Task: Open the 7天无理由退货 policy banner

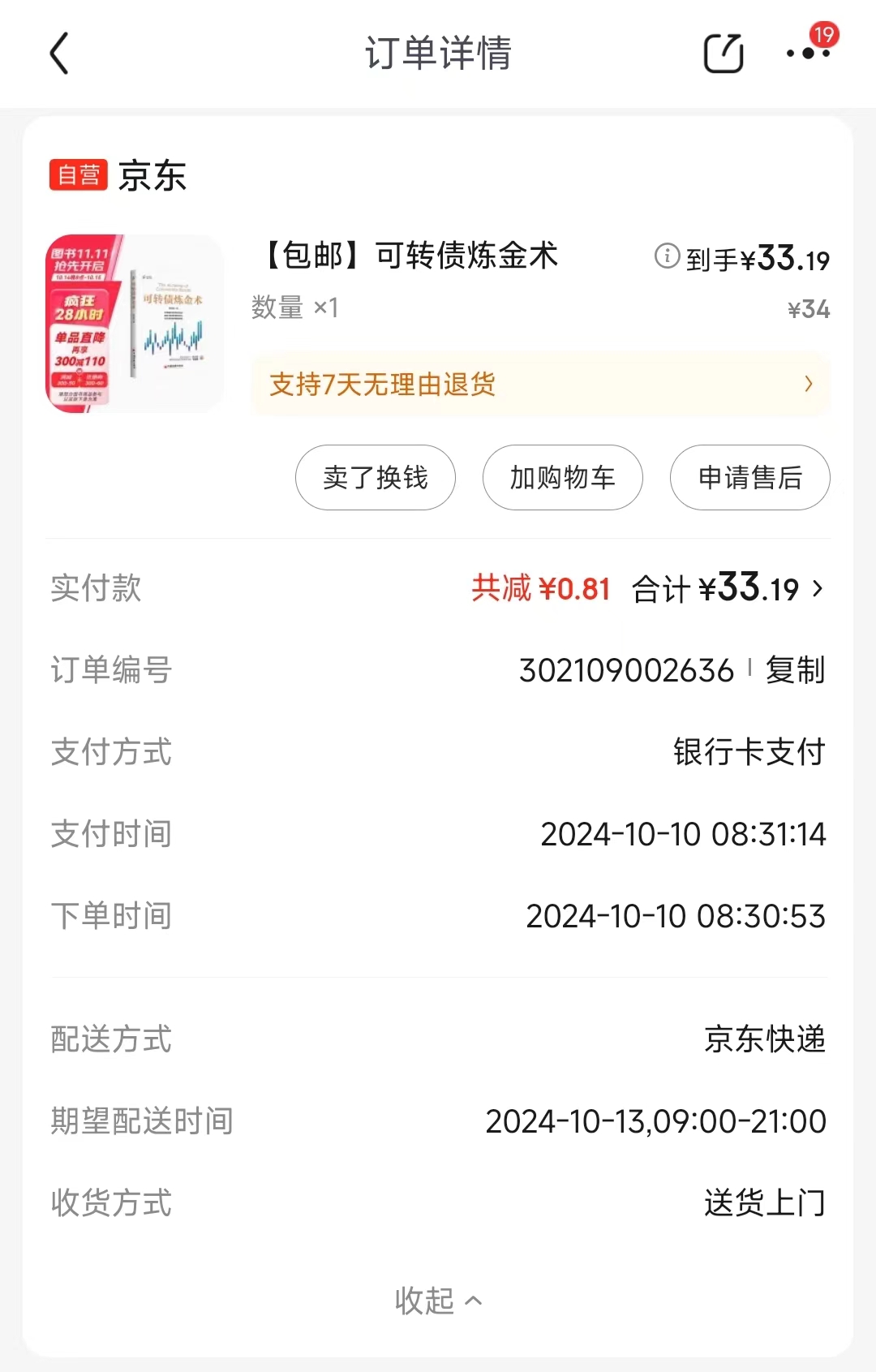Action: [x=539, y=385]
